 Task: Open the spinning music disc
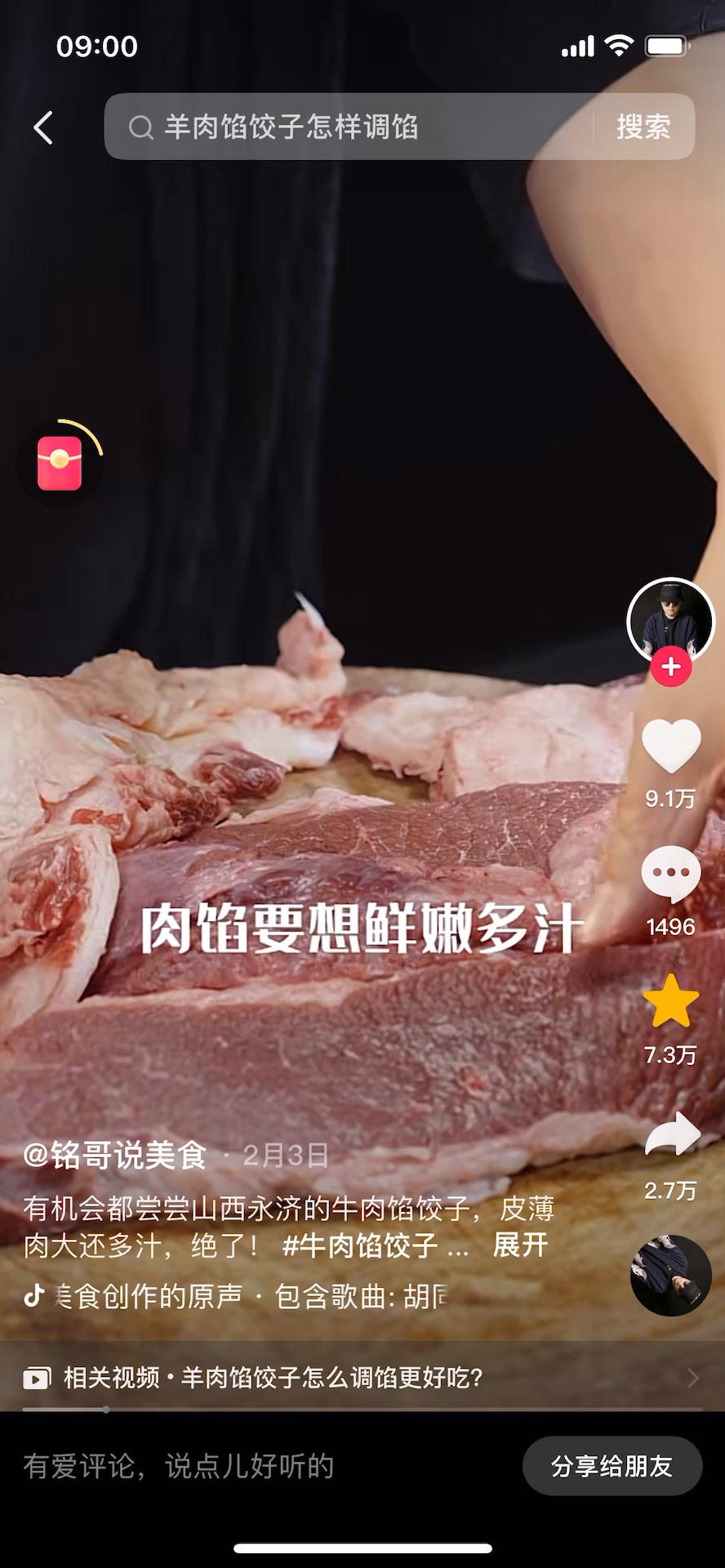pos(670,1276)
